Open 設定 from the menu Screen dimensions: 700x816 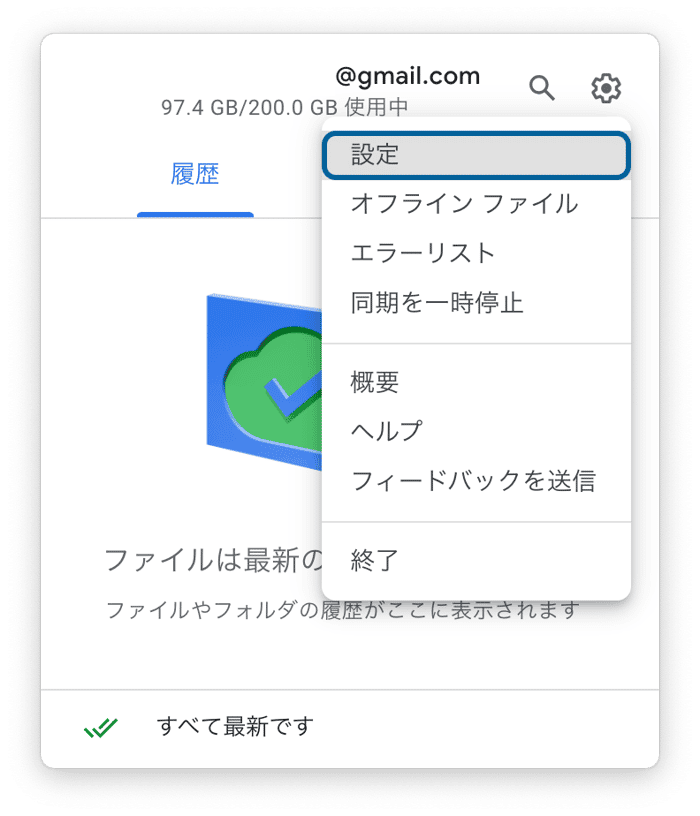tap(476, 155)
